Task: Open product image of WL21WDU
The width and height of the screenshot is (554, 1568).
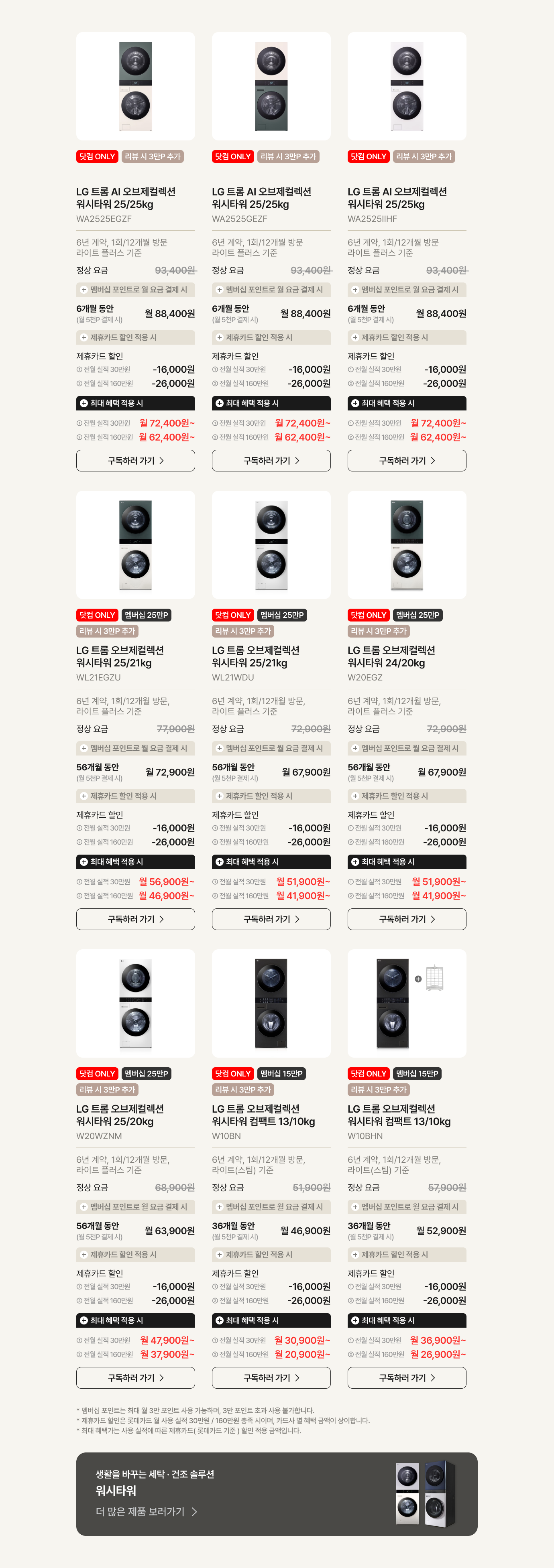Action: tap(271, 545)
